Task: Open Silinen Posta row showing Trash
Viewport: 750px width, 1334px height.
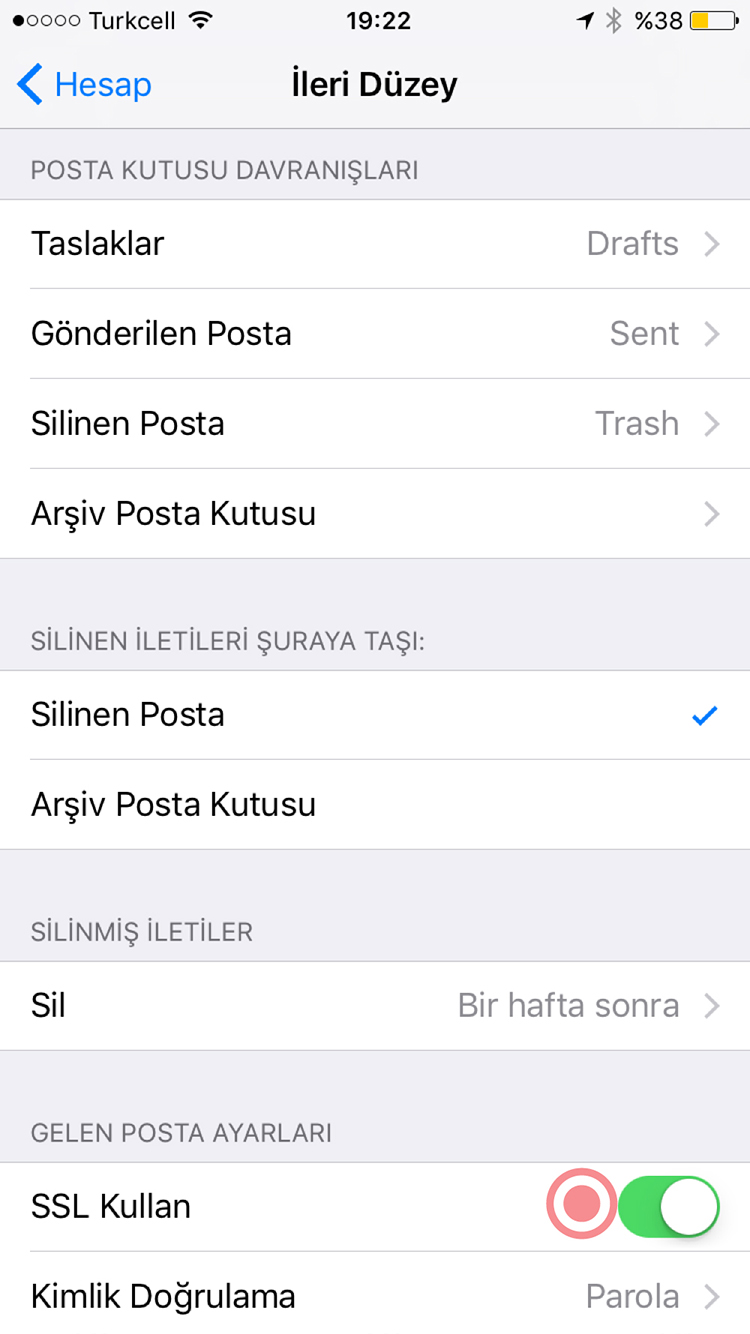Action: [375, 424]
